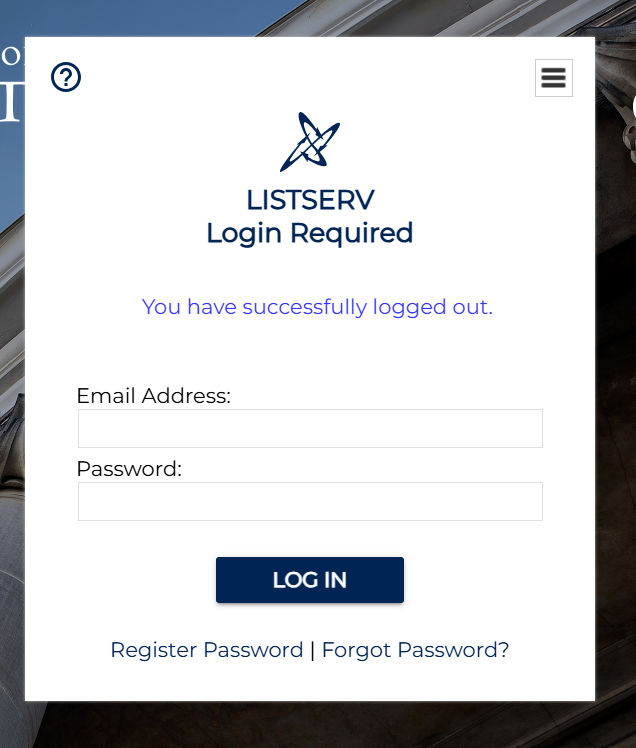Viewport: 636px width, 748px height.
Task: Open the hamburger menu
Action: pos(553,78)
